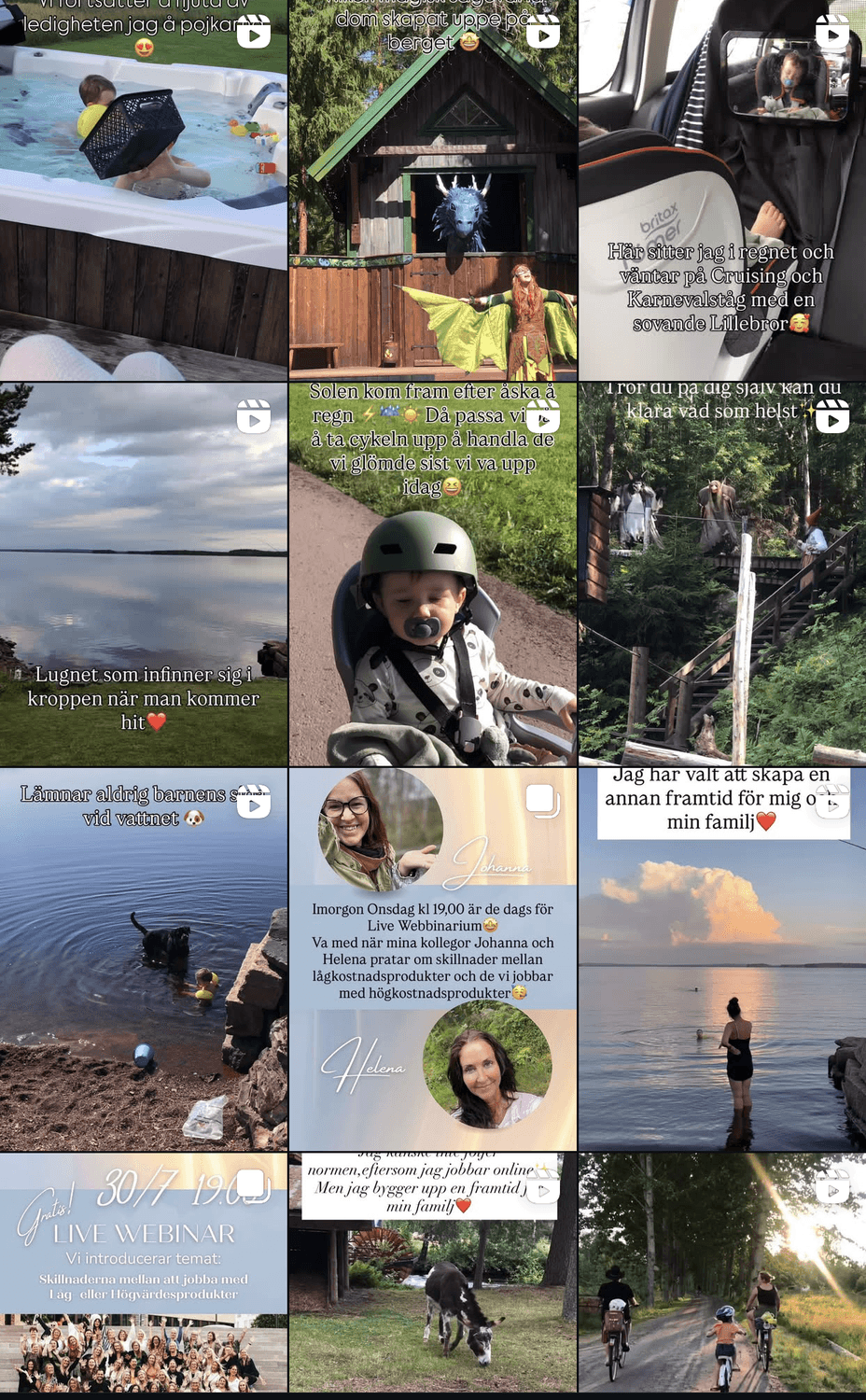Open the Johanna and Helena webinar post

pos(433,961)
